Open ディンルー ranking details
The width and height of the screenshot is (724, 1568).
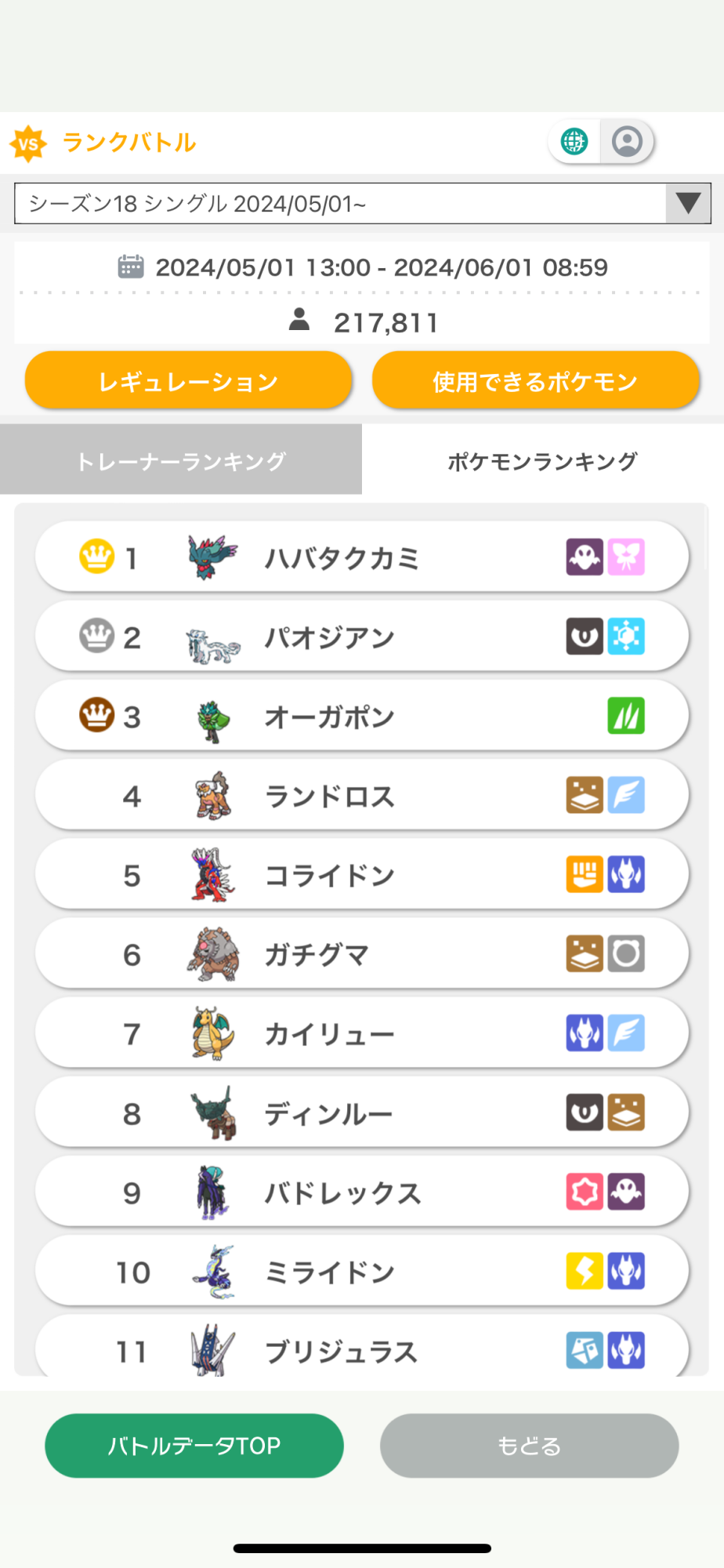(x=362, y=1112)
